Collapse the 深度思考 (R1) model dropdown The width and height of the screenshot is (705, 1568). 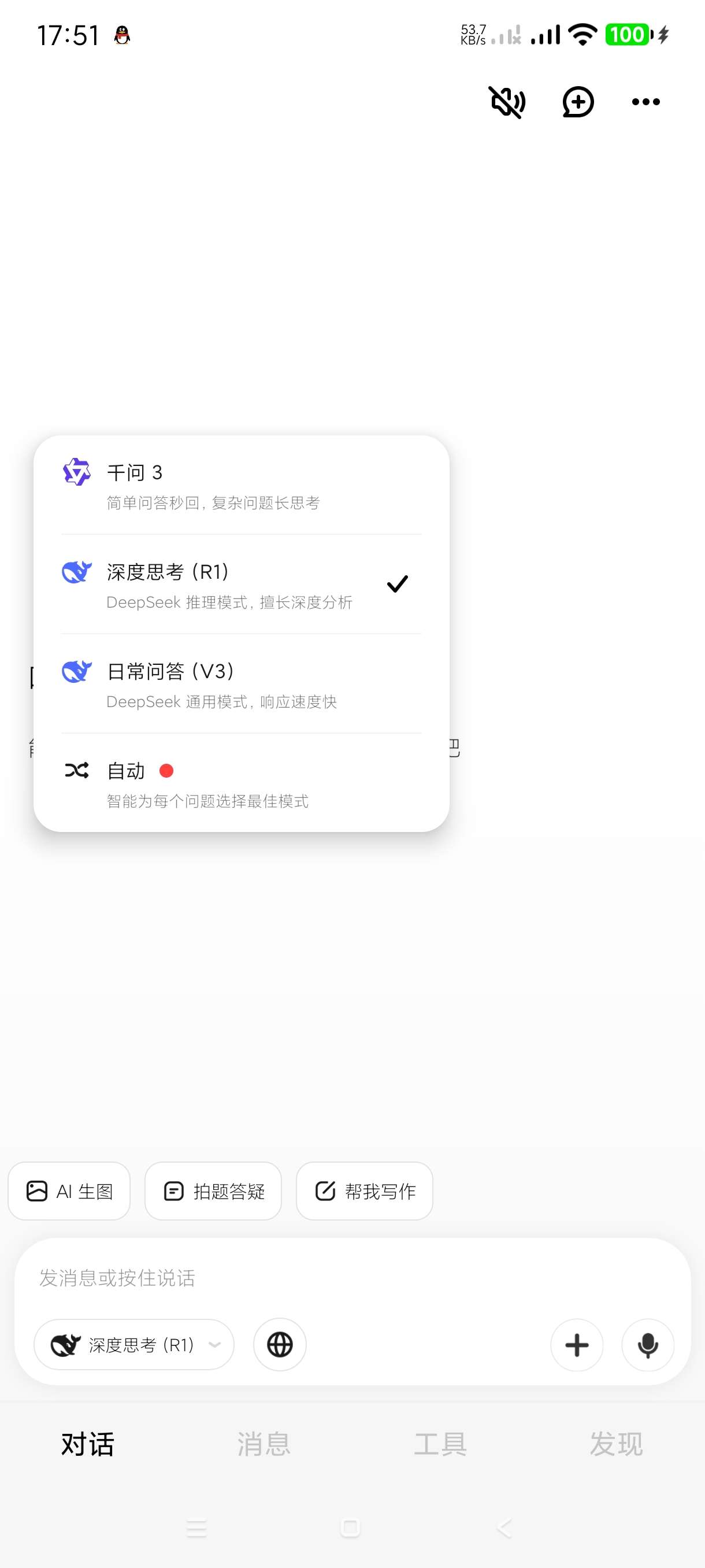tap(134, 1345)
